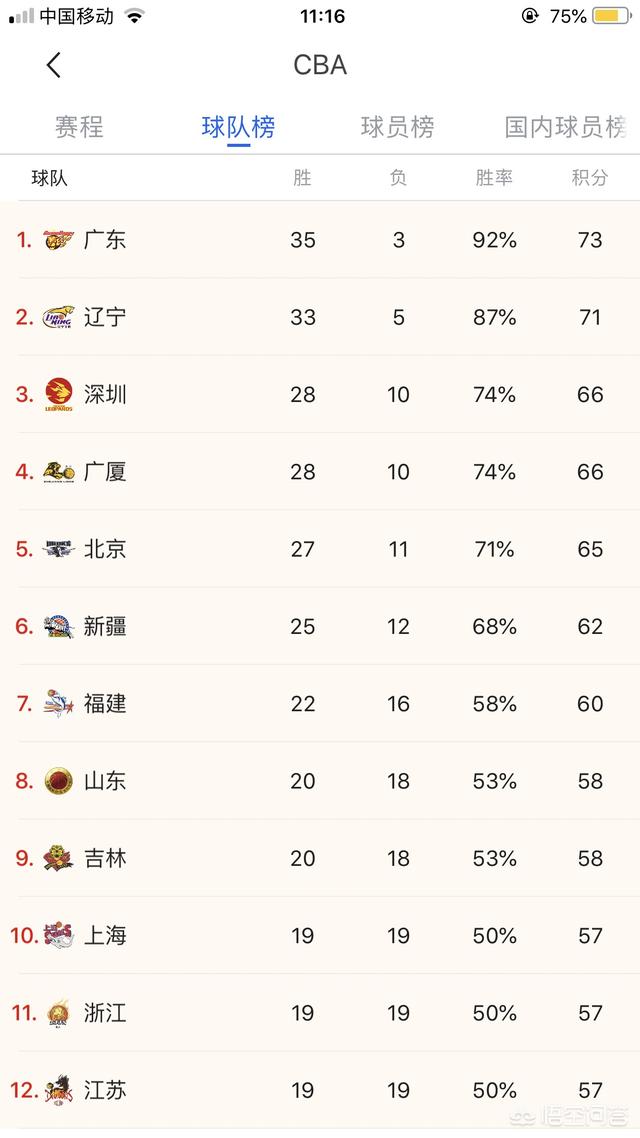Switch to the 赛程 tab
Screen dimensions: 640x1138
pos(79,127)
